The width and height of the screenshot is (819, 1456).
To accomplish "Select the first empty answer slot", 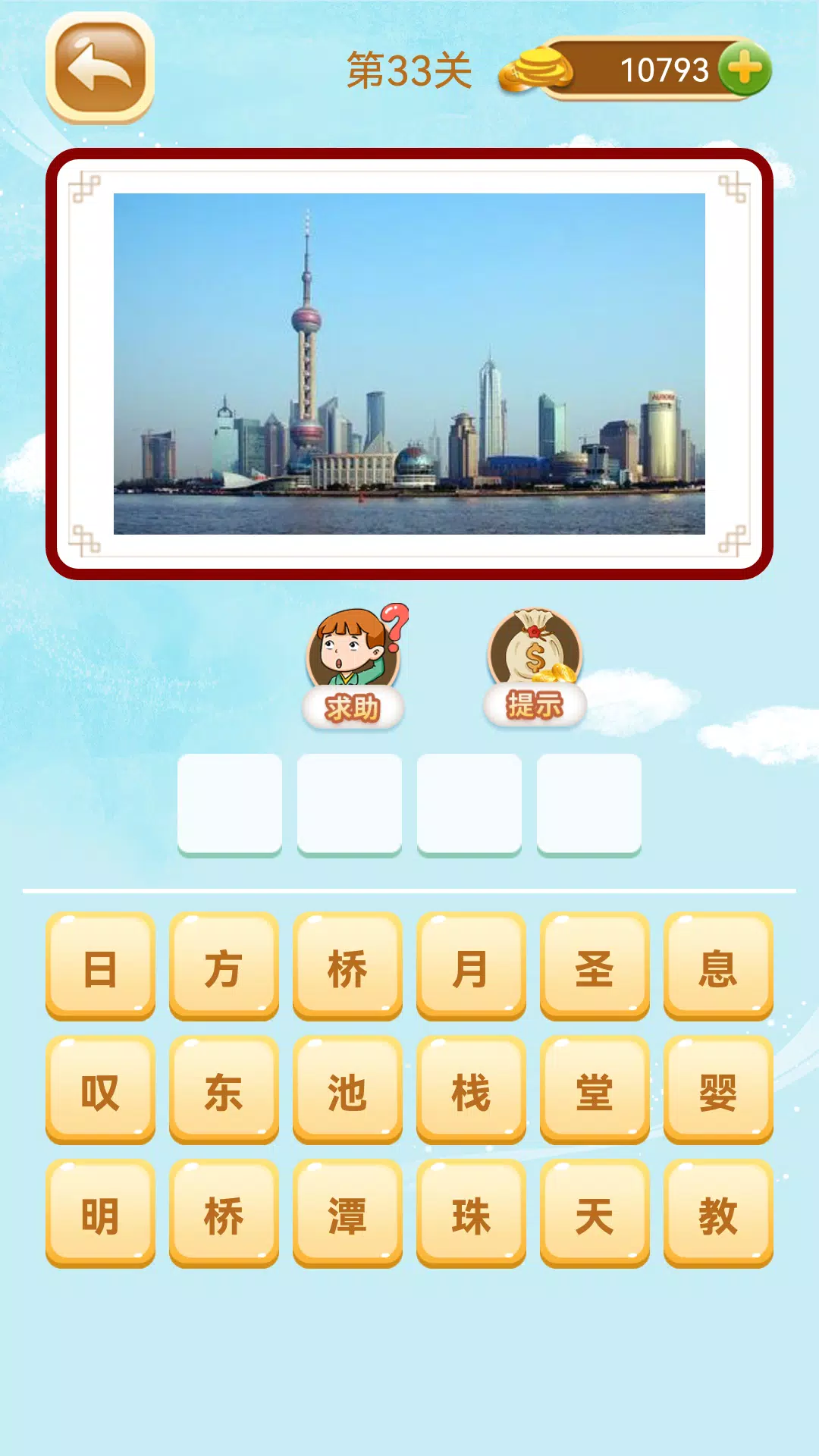I will 230,804.
